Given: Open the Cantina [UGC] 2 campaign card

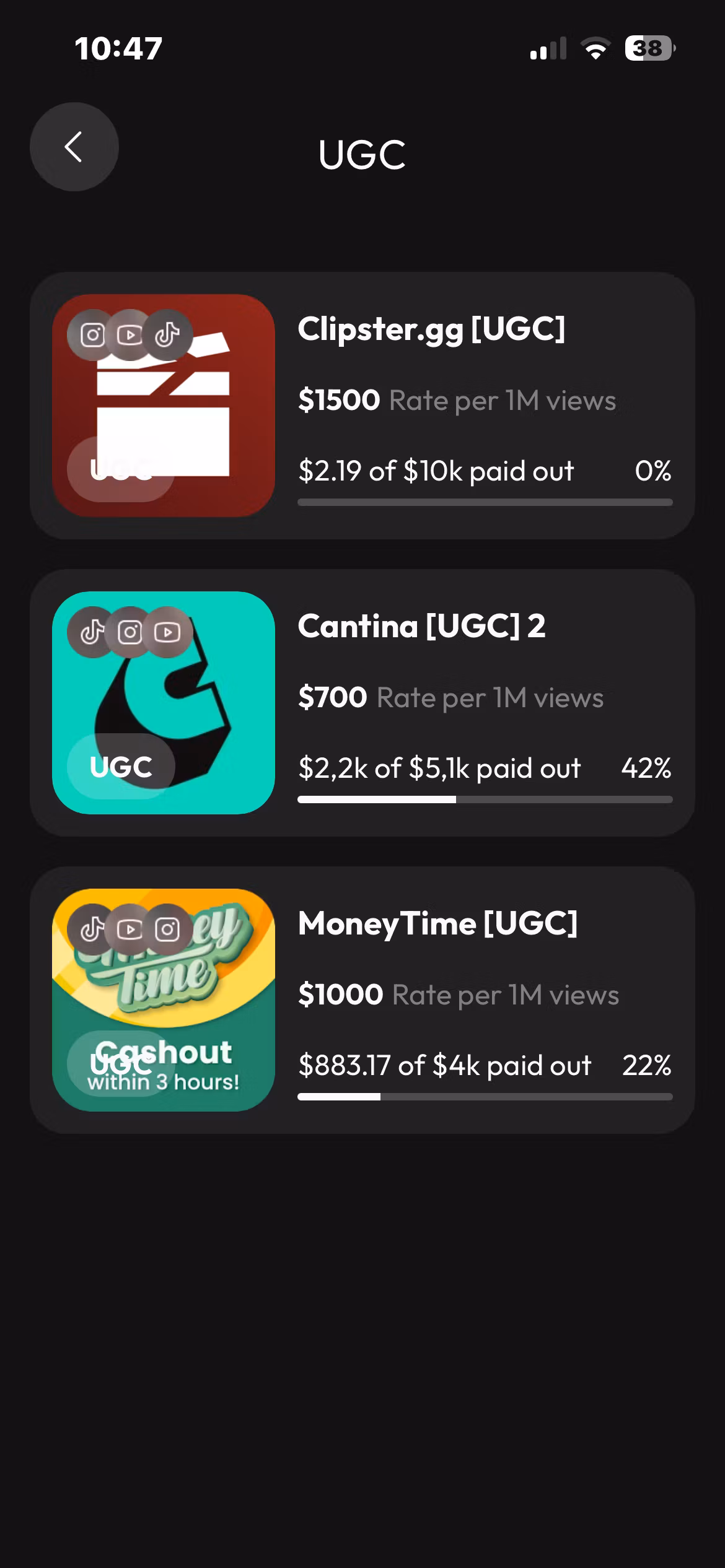Looking at the screenshot, I should [x=362, y=703].
